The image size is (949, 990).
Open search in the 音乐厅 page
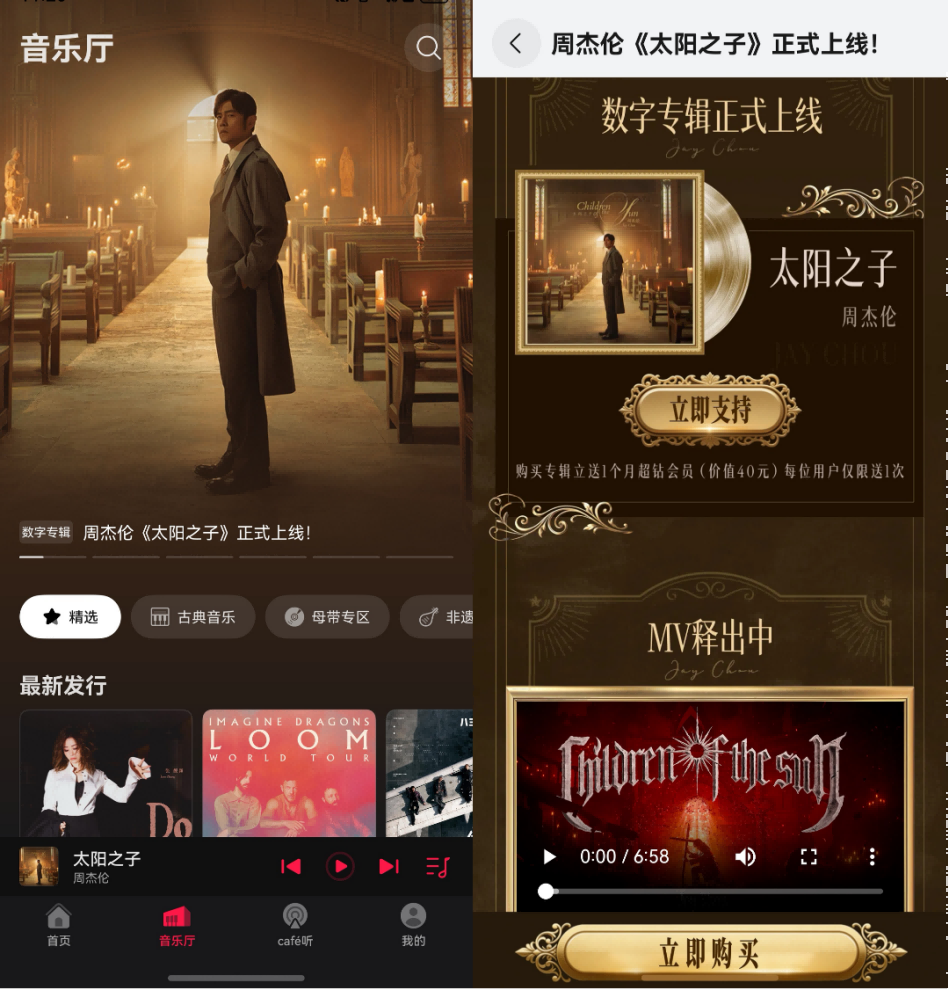(428, 47)
